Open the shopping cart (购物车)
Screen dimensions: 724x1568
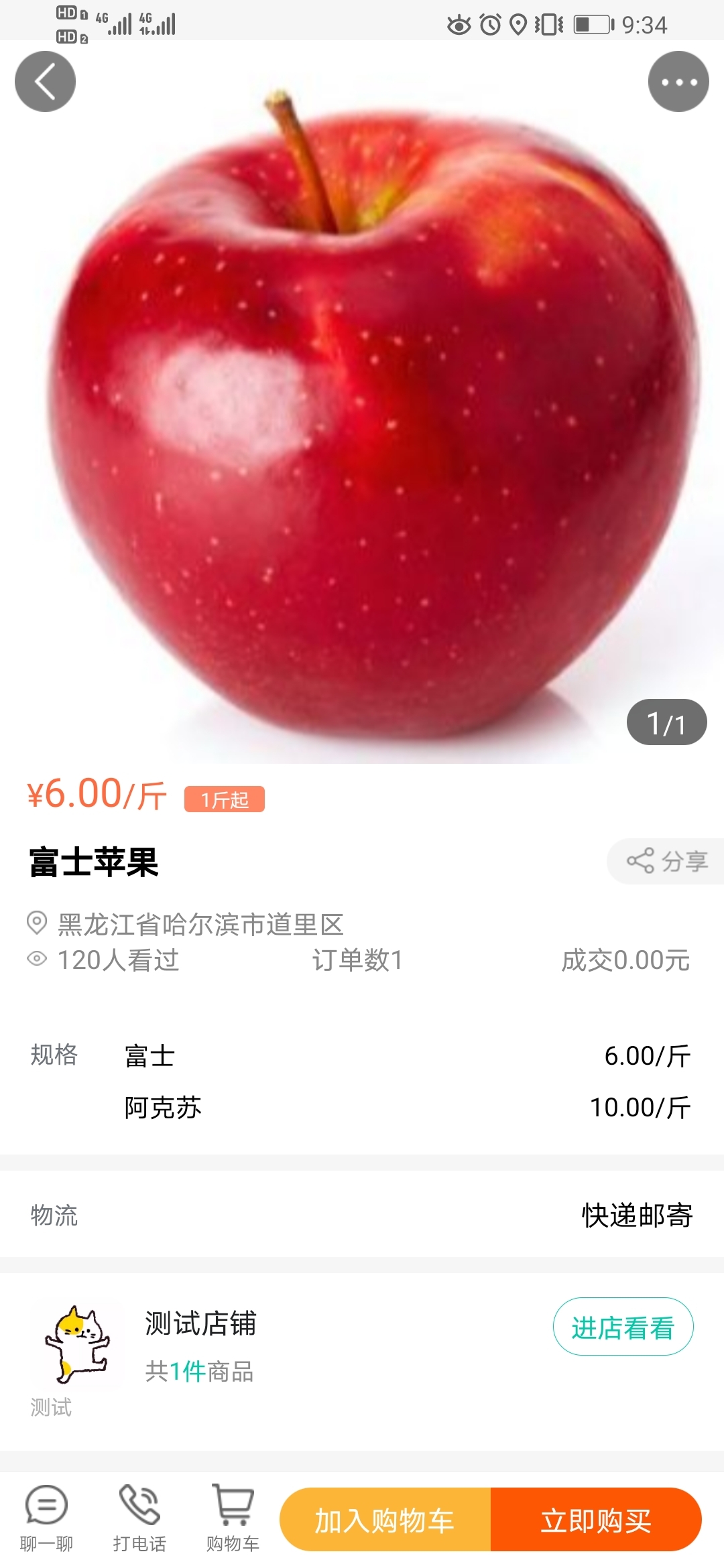point(233,1518)
